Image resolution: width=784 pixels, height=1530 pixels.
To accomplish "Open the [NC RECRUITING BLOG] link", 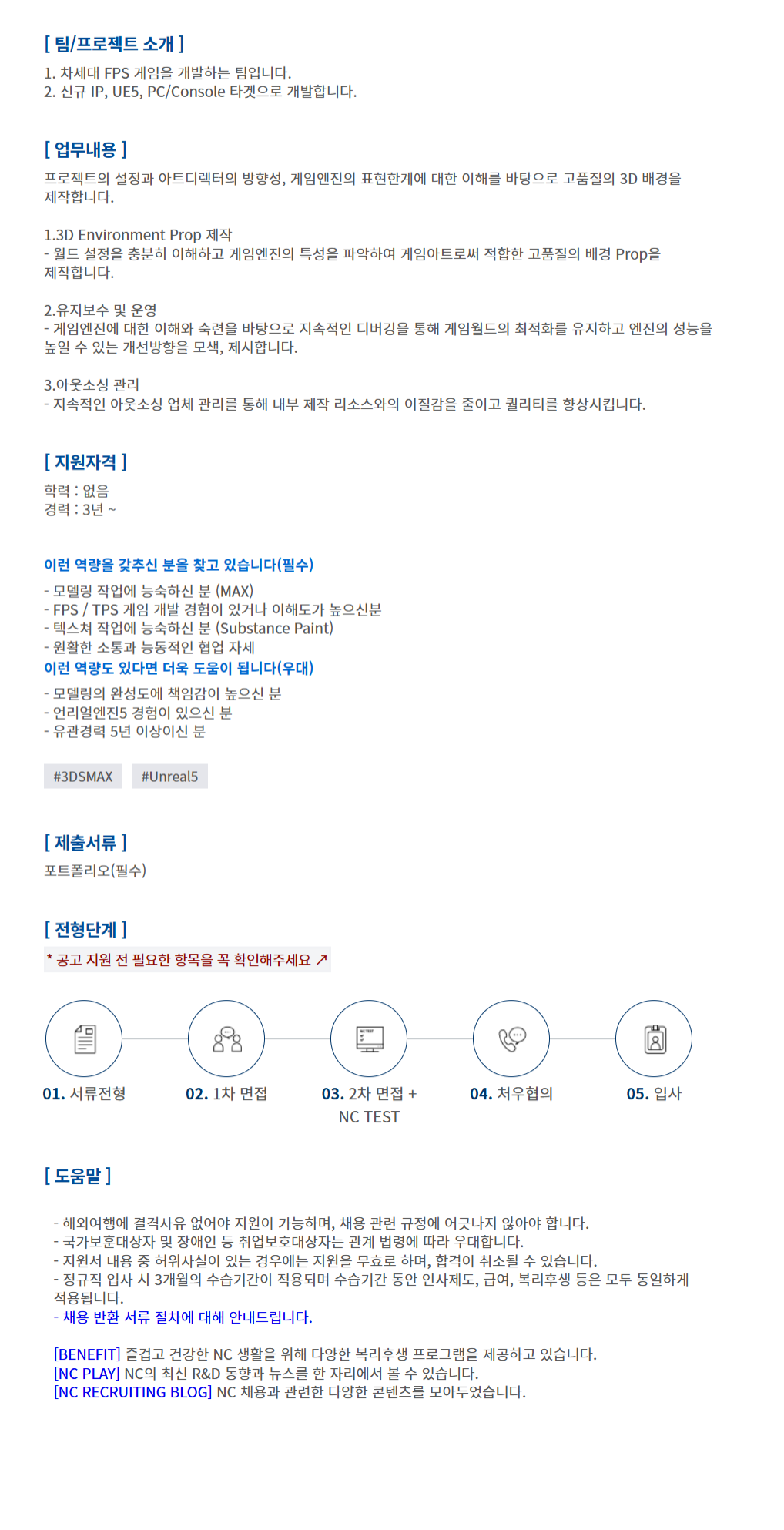I will point(132,1392).
